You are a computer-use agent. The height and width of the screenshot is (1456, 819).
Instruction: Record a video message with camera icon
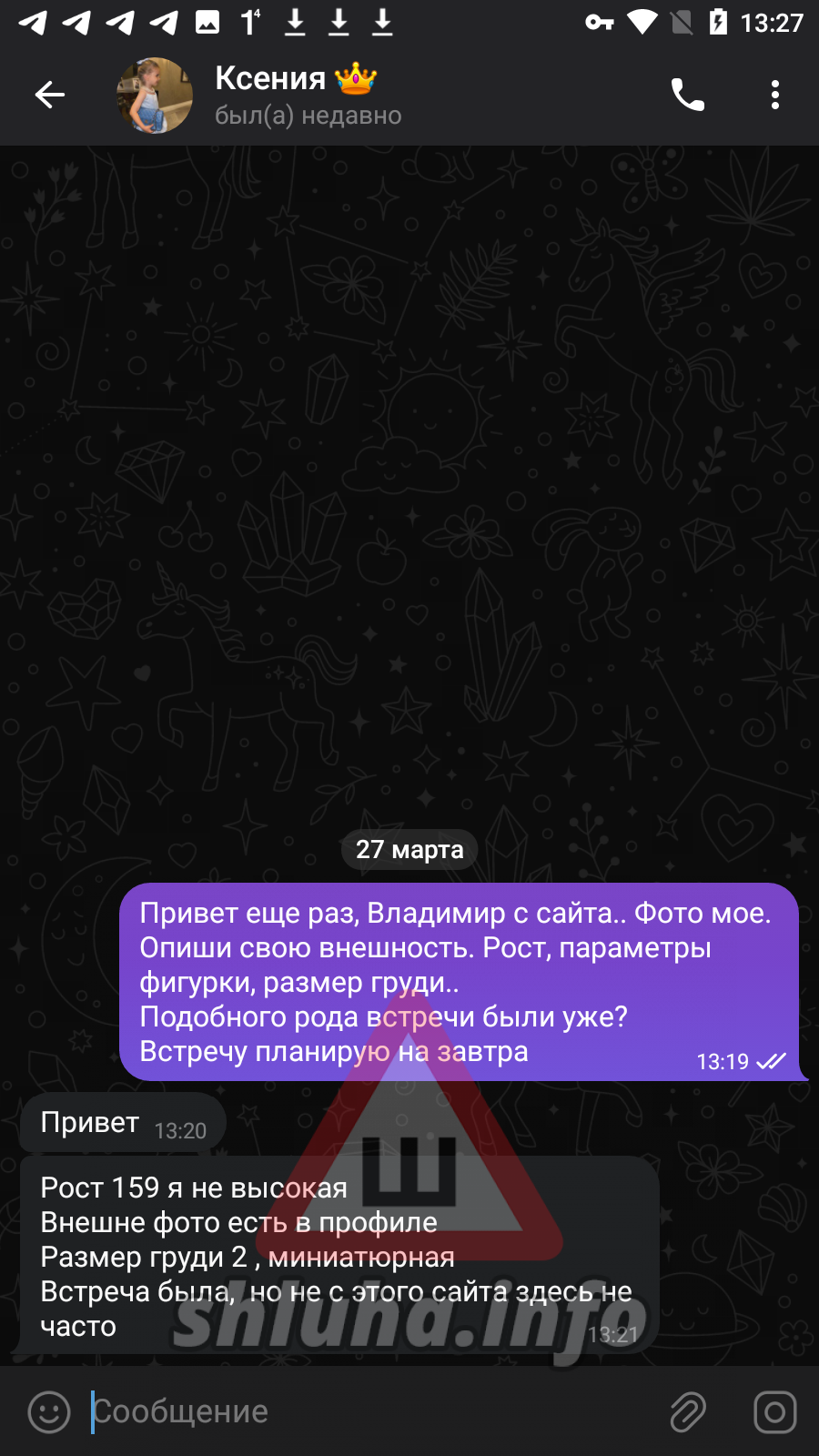click(x=775, y=1412)
